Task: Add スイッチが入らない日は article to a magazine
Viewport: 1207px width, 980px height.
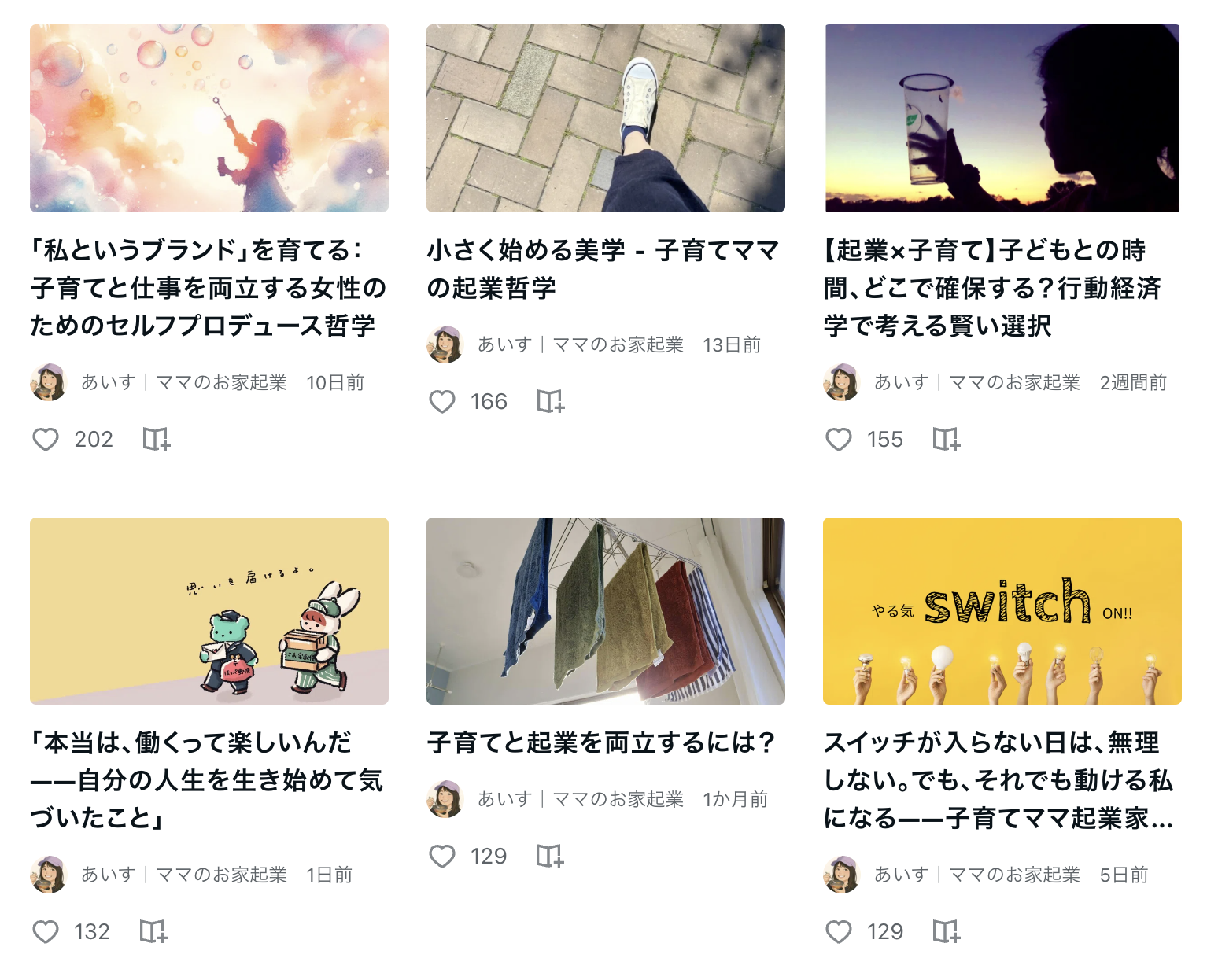Action: 947,932
